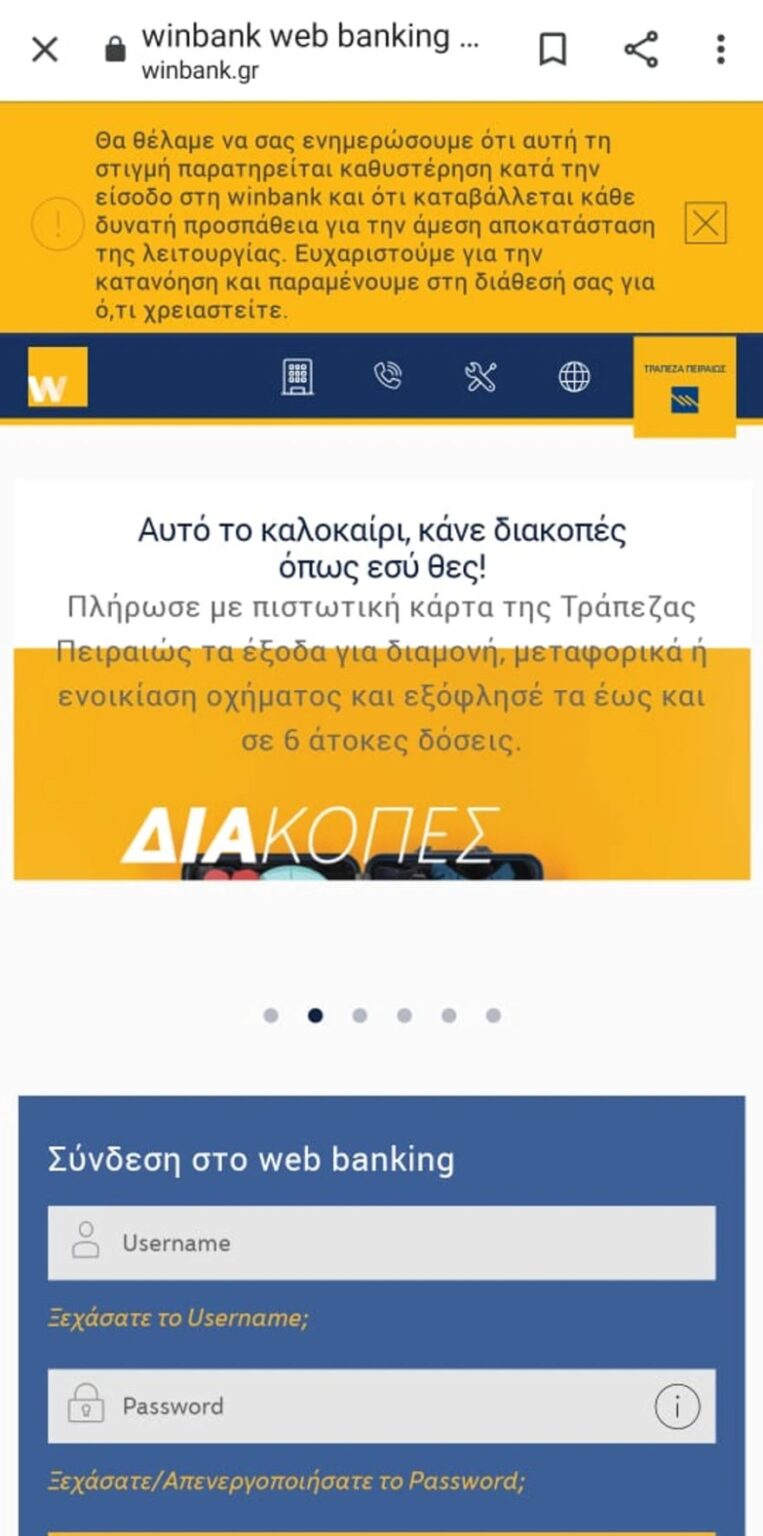Viewport: 763px width, 1536px height.
Task: Tap Ξεχάσατε το Username link
Action: [178, 1318]
